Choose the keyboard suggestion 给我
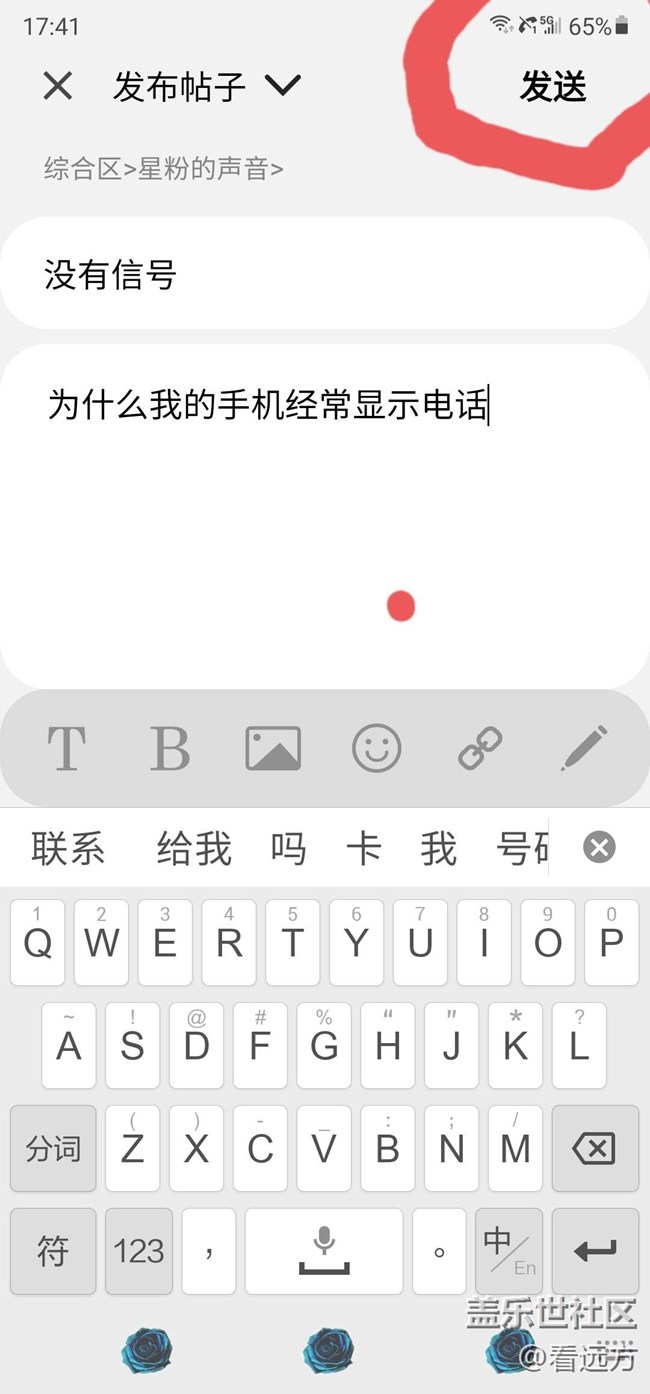Image resolution: width=650 pixels, height=1394 pixels. (x=194, y=849)
